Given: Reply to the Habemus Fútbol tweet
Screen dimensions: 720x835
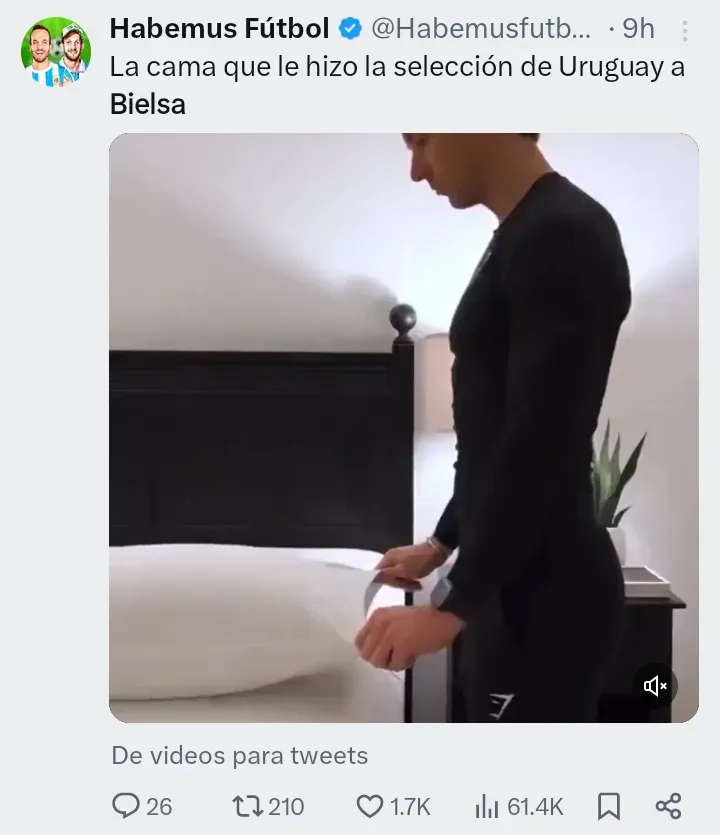Looking at the screenshot, I should [x=126, y=805].
